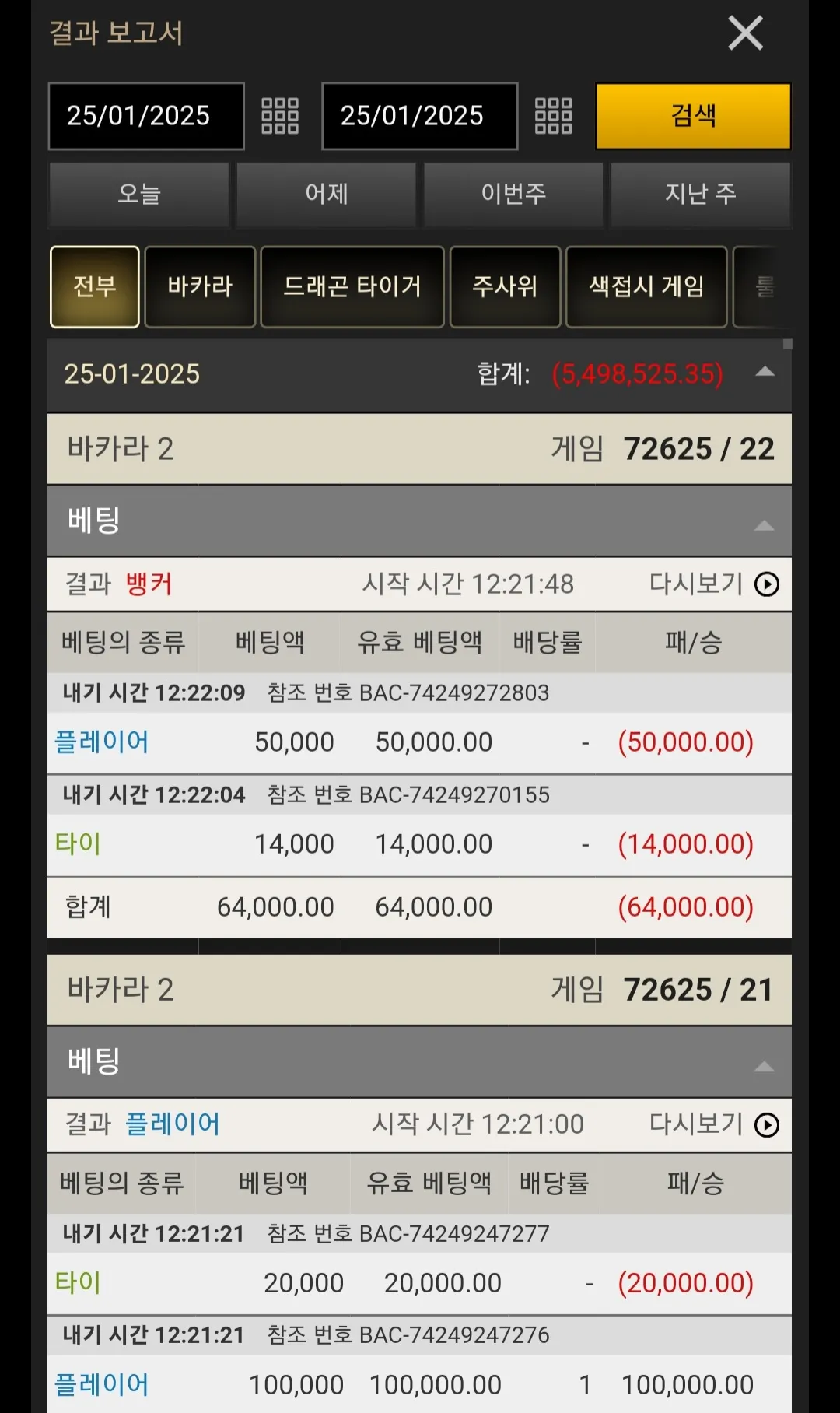Collapse 베팅 section of game 72625 / 21
The width and height of the screenshot is (840, 1413).
764,1067
